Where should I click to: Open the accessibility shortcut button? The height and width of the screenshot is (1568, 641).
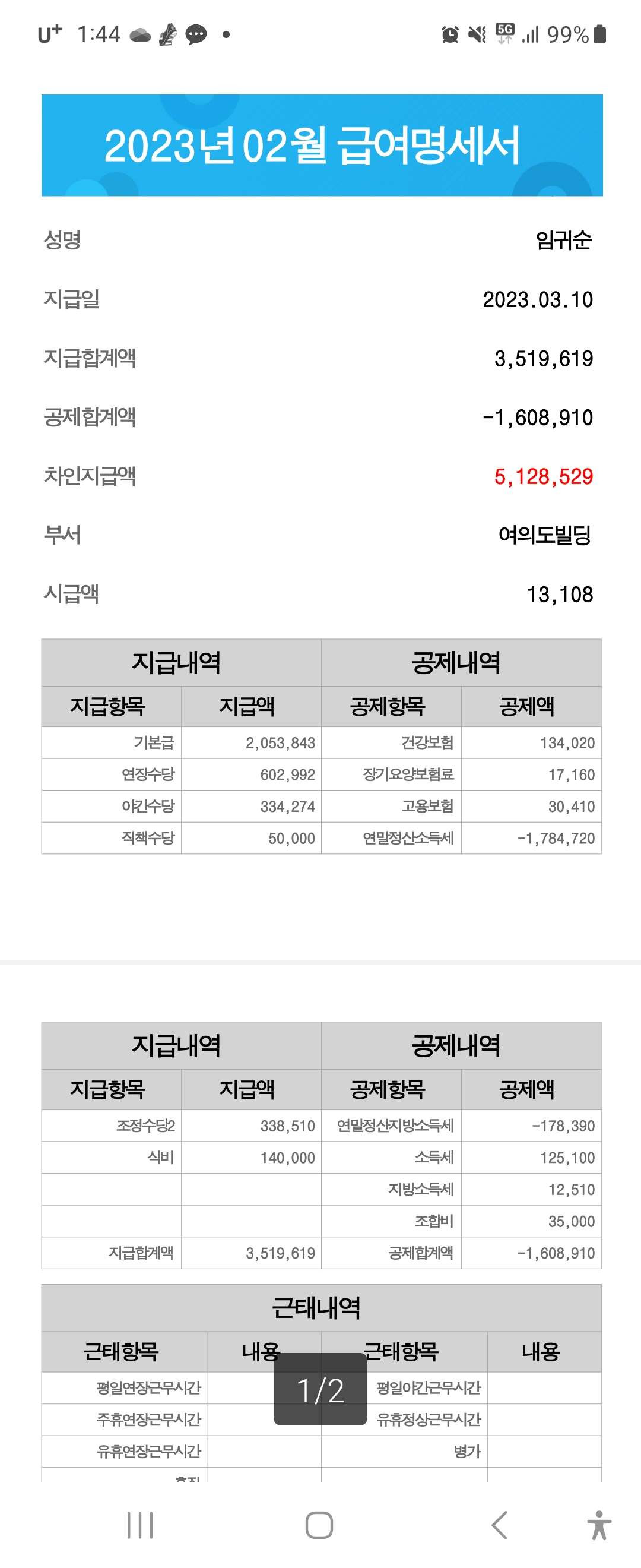click(x=599, y=1525)
